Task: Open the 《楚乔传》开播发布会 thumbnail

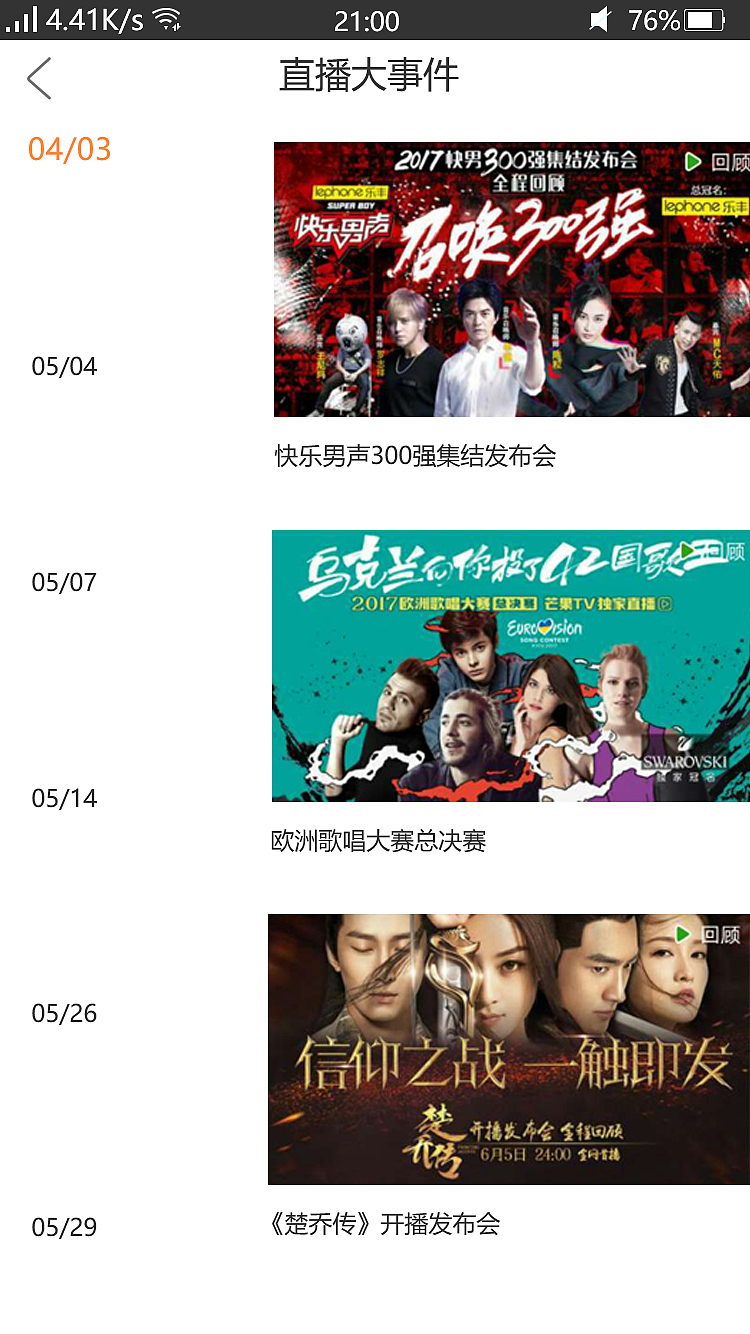Action: pyautogui.click(x=509, y=1048)
